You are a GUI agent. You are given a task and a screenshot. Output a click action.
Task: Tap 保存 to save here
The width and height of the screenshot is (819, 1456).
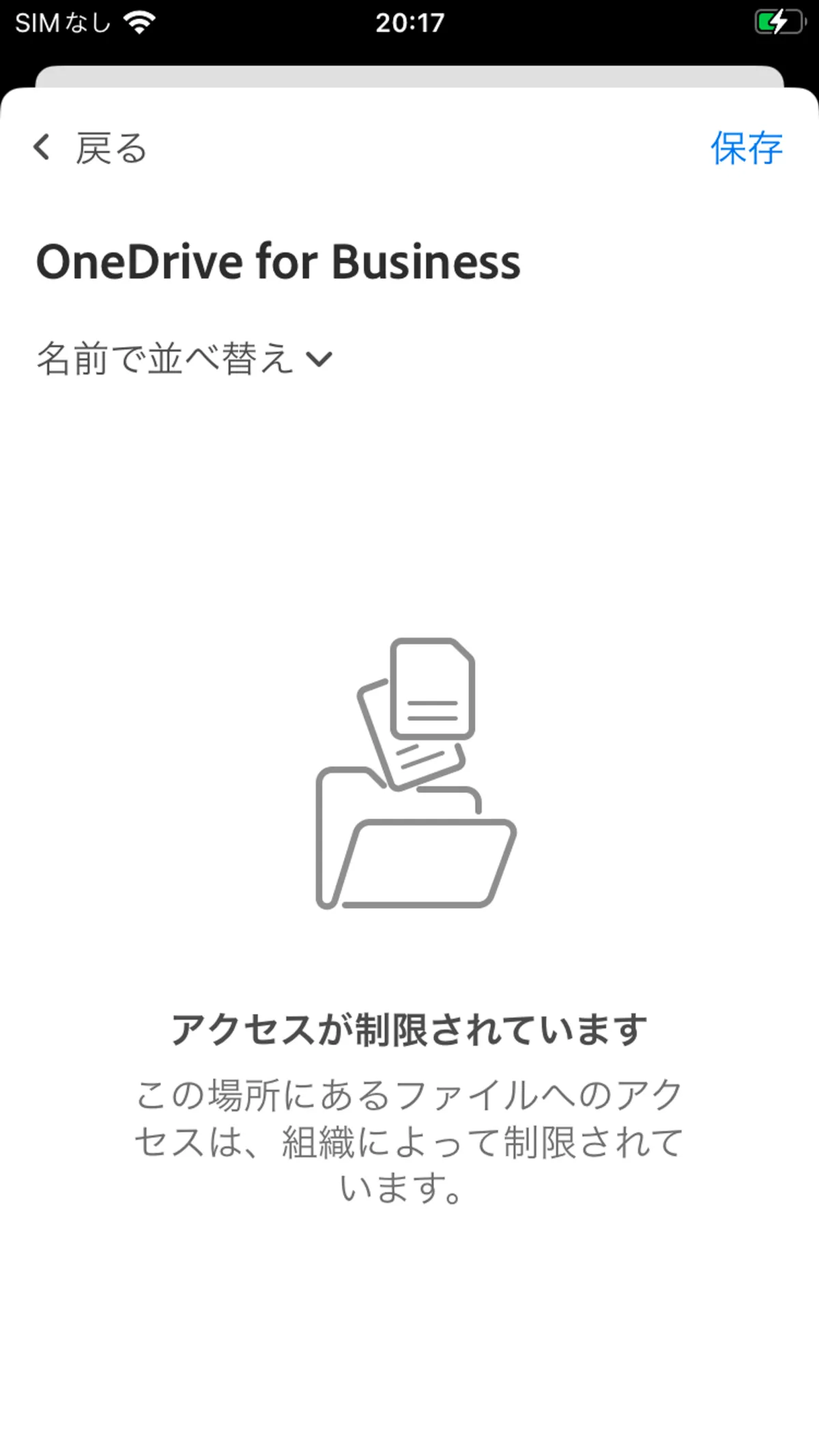746,148
